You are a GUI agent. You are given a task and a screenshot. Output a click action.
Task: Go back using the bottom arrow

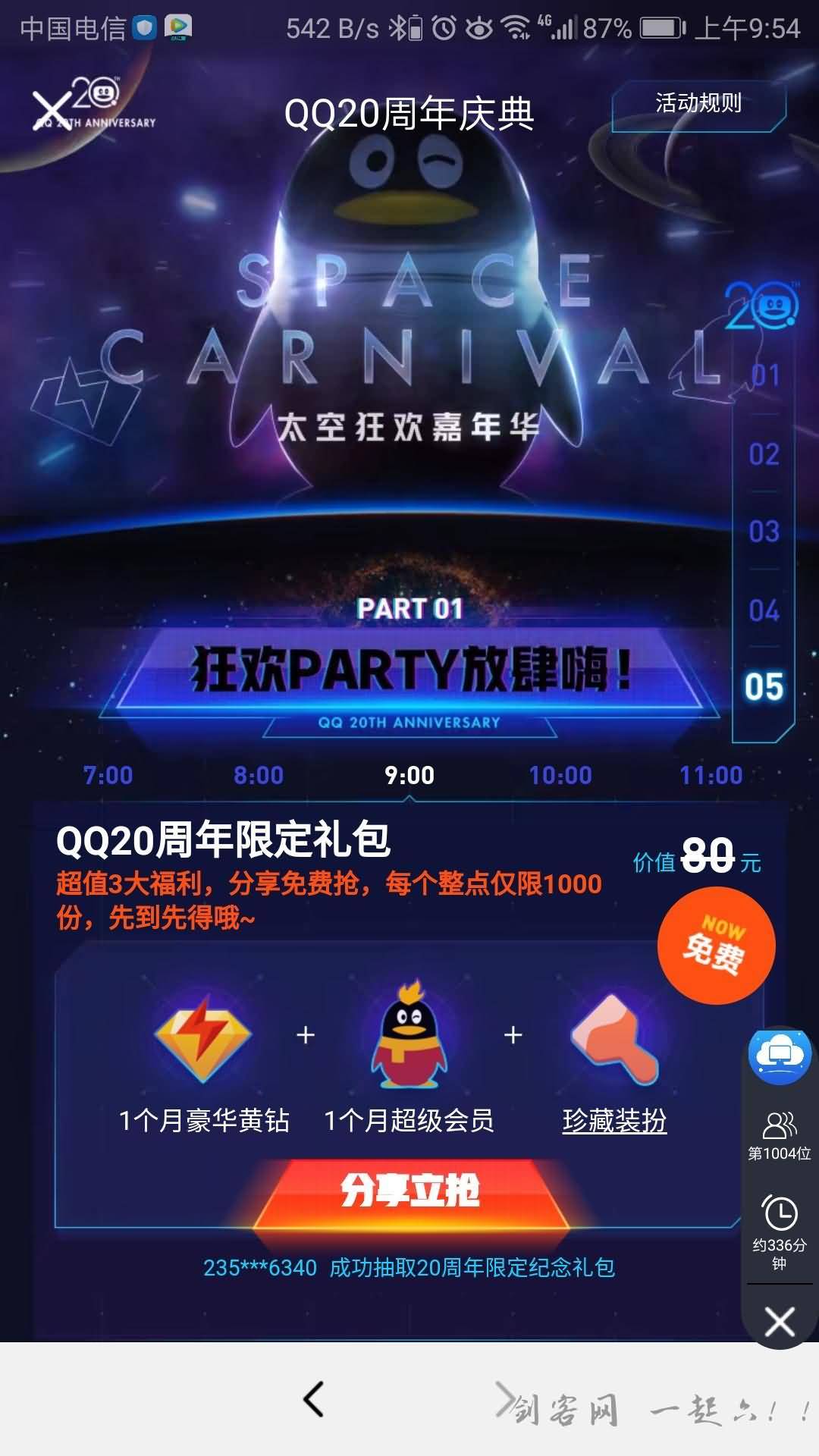314,1399
